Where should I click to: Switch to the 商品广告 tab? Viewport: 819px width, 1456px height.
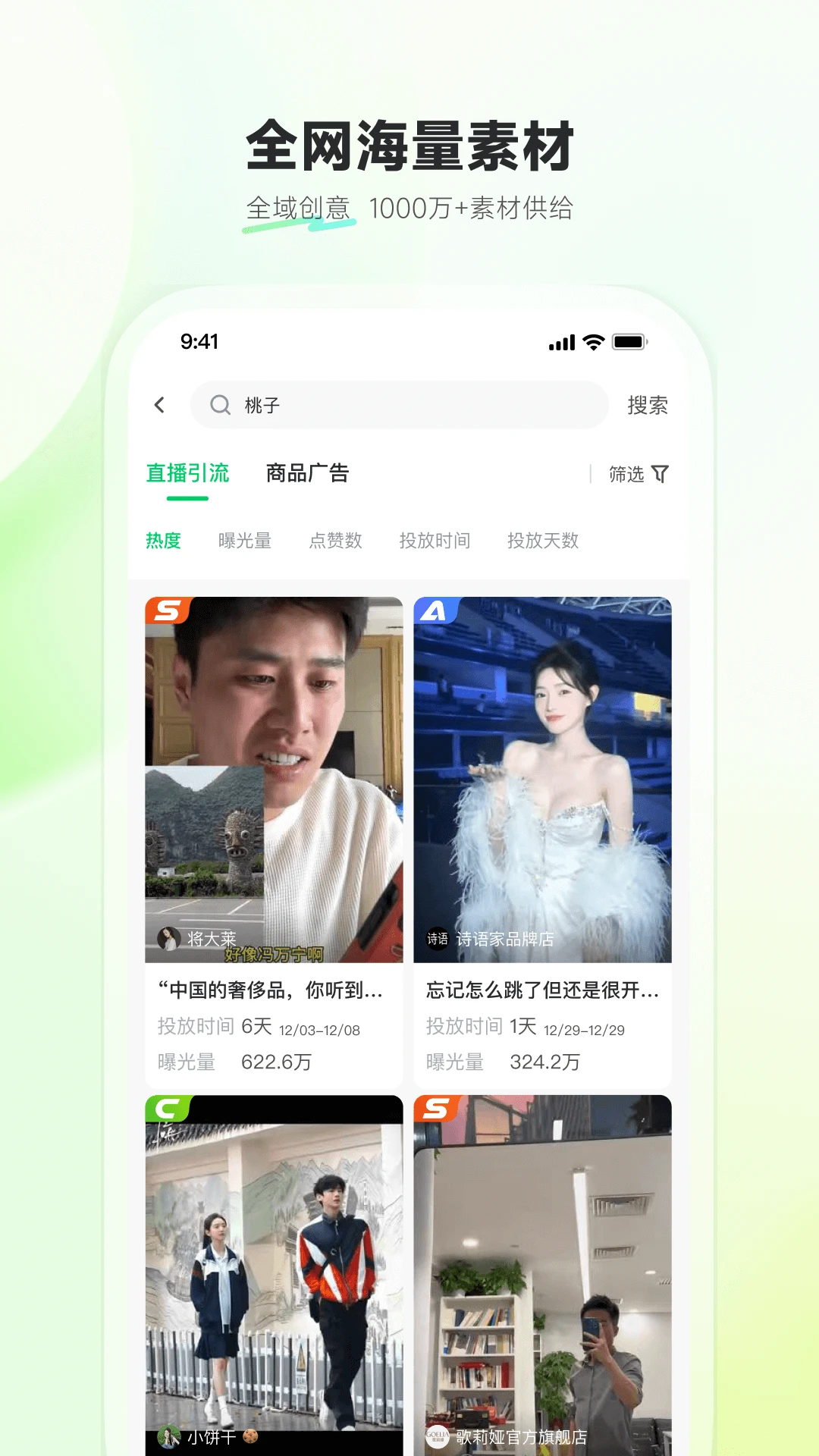(306, 472)
